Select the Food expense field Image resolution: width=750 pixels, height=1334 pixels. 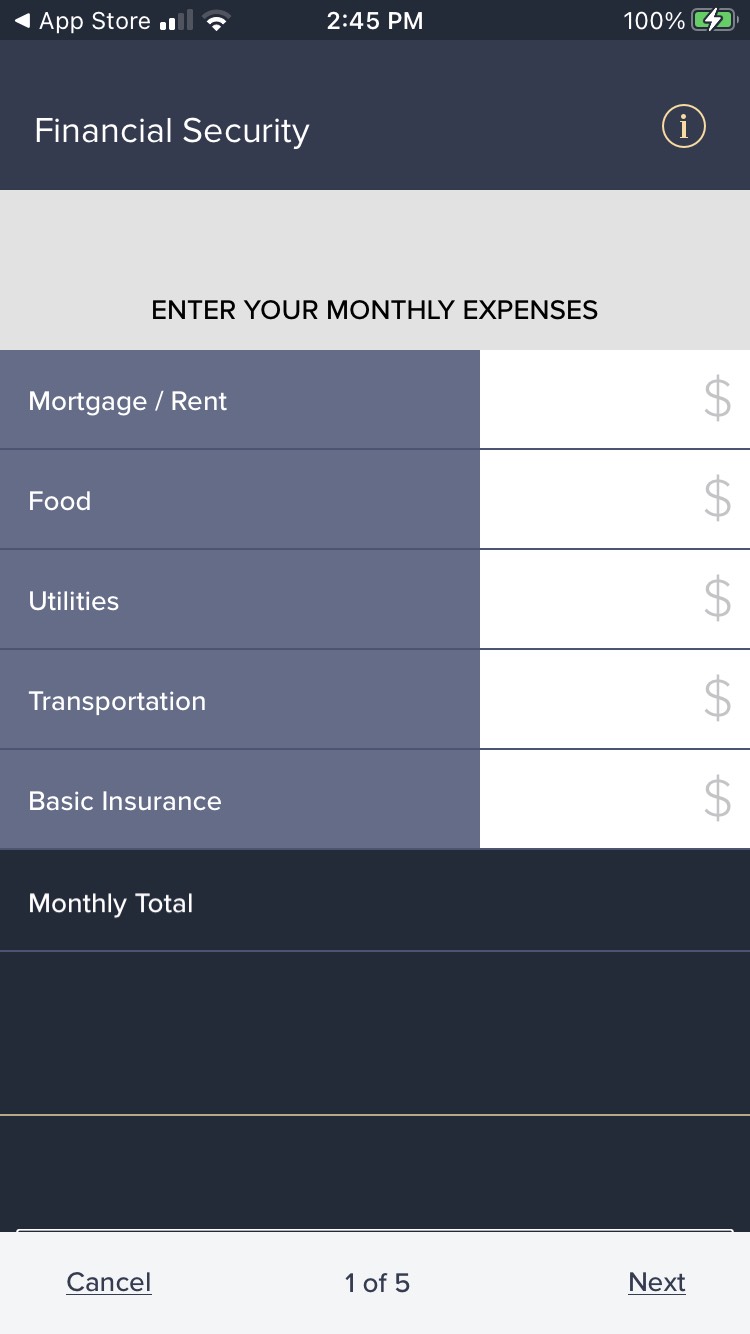pos(615,499)
